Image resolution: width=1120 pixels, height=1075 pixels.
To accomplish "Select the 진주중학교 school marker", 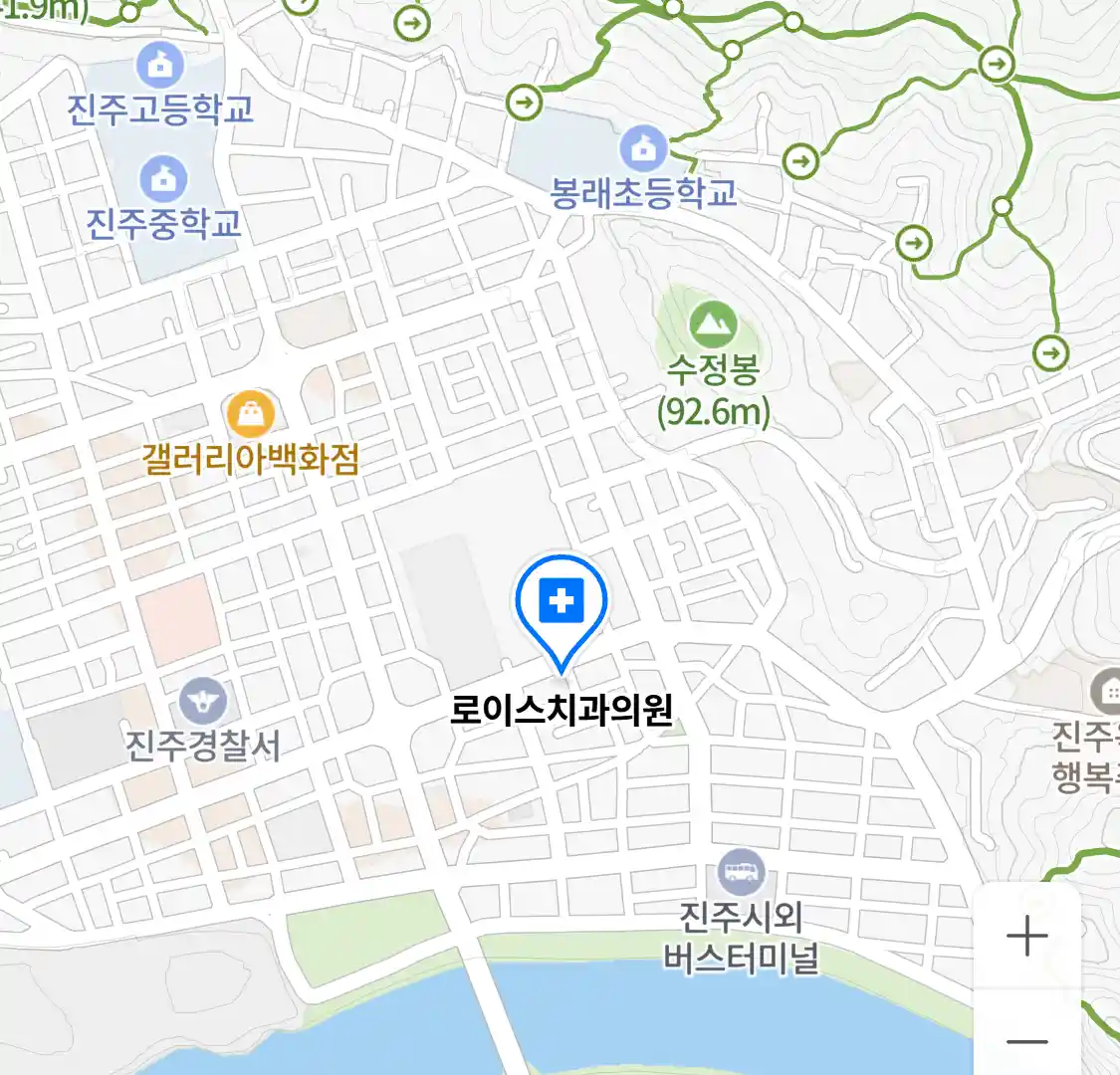I will (163, 180).
